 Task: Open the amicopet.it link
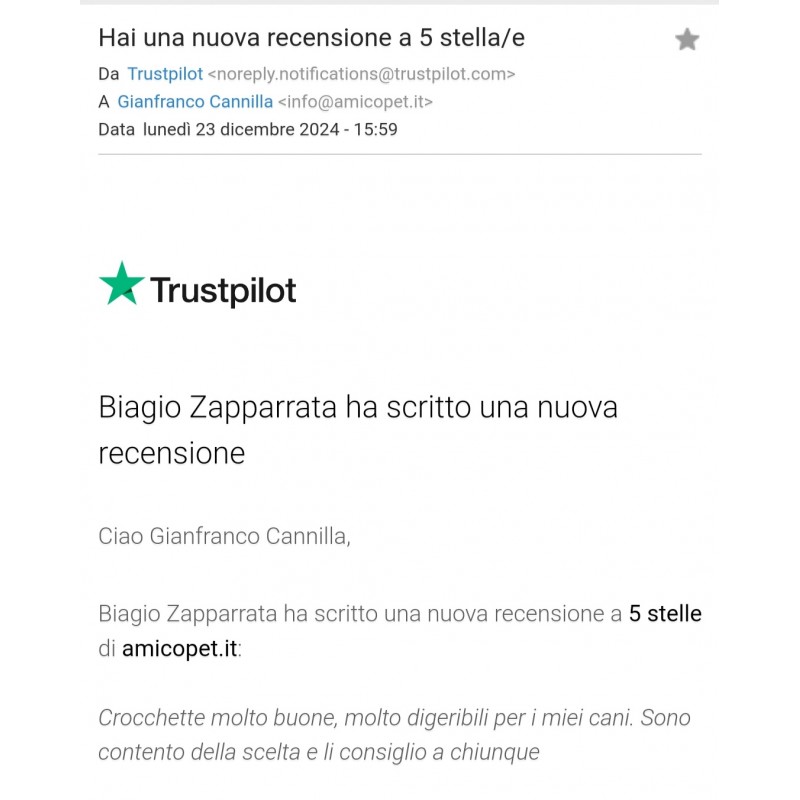coord(180,648)
